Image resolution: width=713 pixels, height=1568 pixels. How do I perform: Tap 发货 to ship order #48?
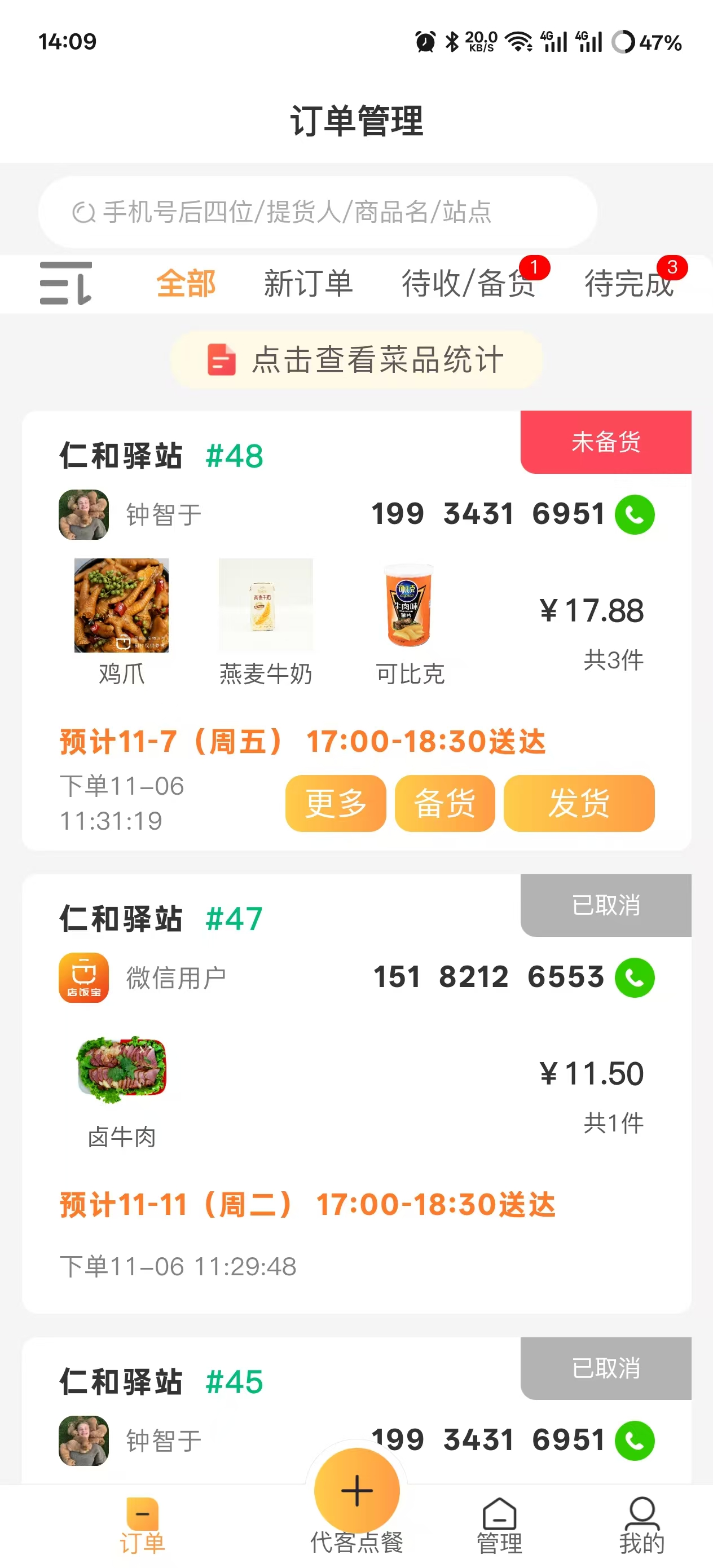pos(578,804)
